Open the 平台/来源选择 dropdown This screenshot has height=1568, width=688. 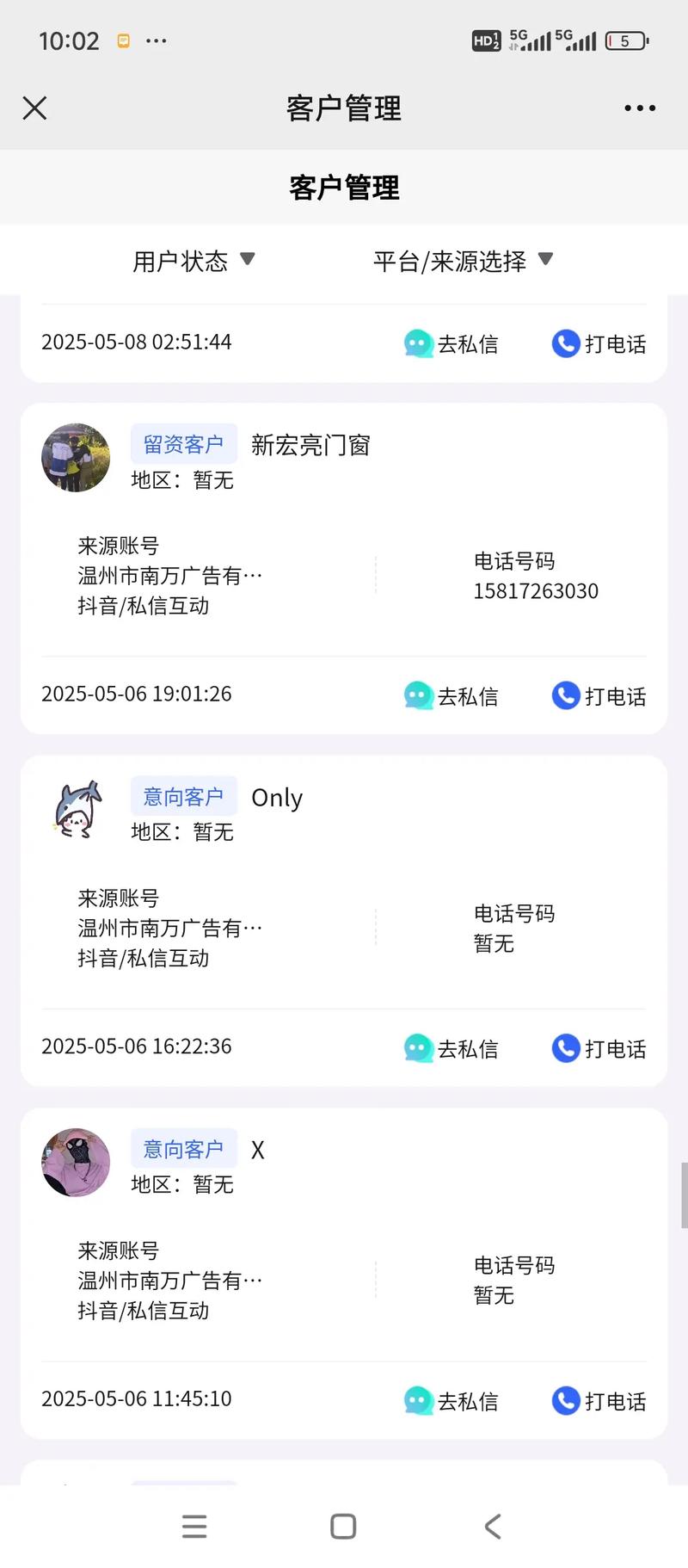click(462, 261)
